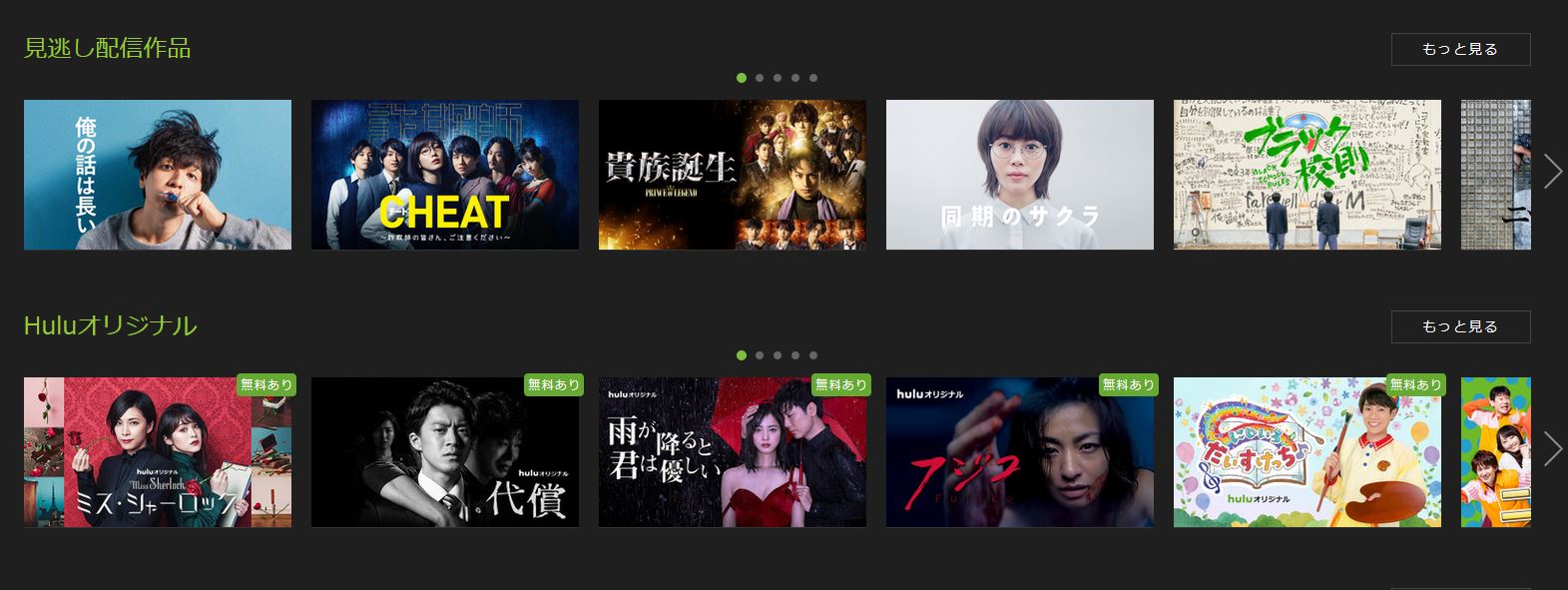Open the CHEAT drama tile
Image resolution: width=1568 pixels, height=590 pixels.
pos(445,175)
